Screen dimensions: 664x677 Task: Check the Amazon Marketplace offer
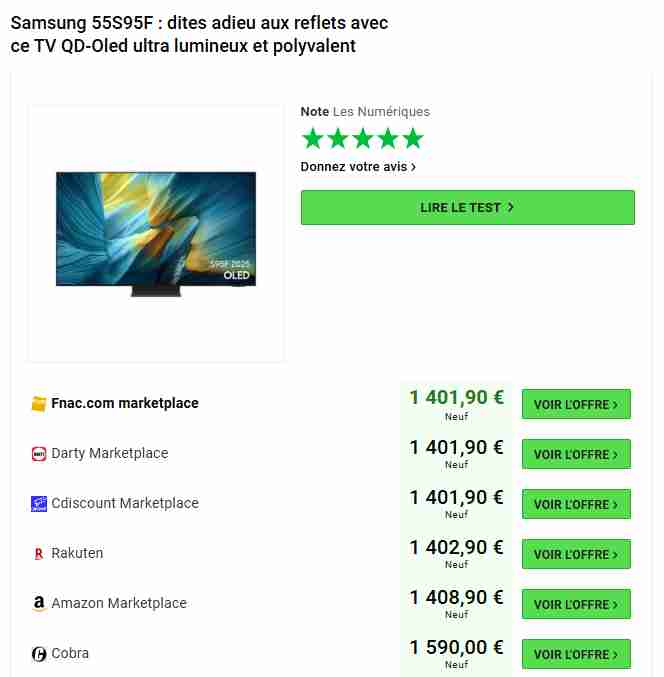click(x=576, y=604)
